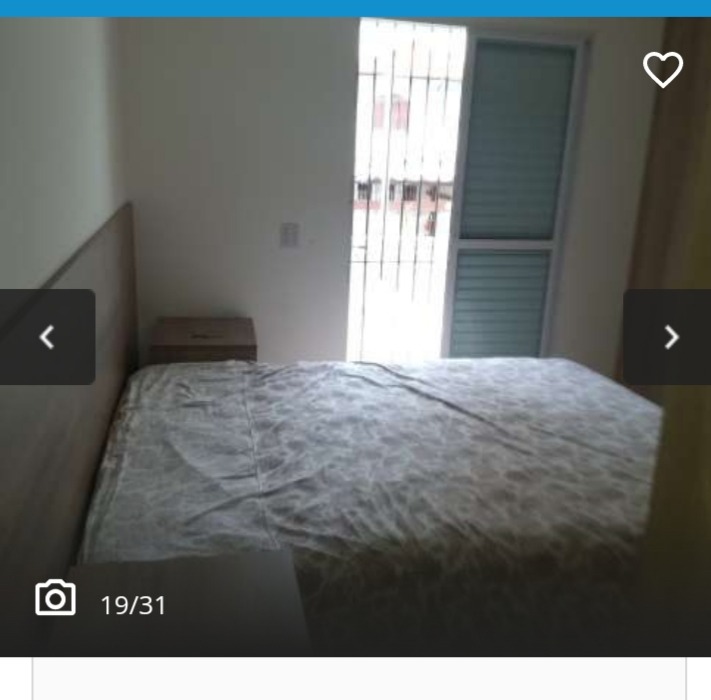Save this listing with the heart icon
This screenshot has height=700, width=711.
662,69
